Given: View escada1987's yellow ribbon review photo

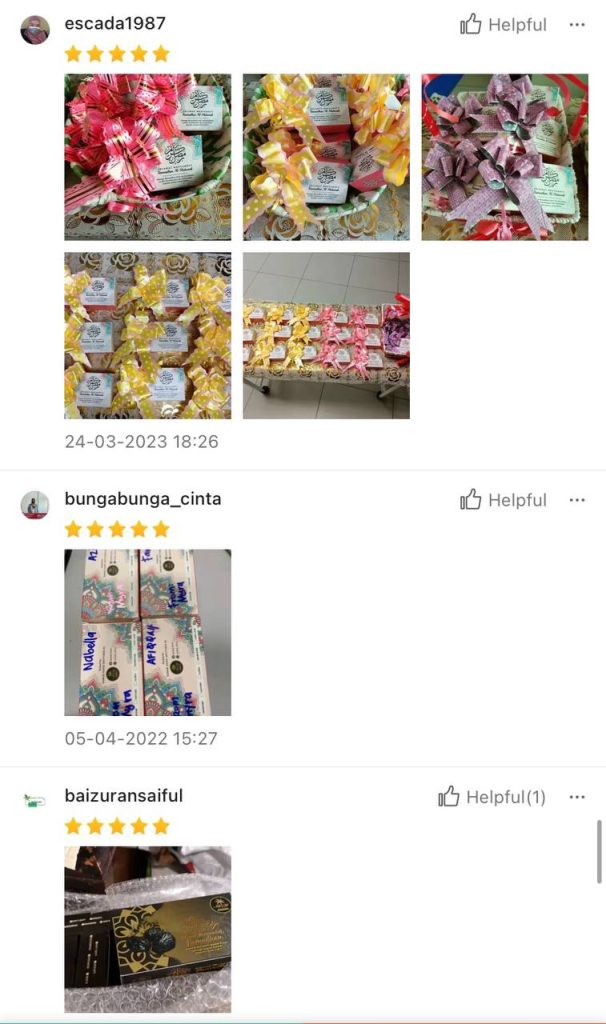Looking at the screenshot, I should point(326,157).
